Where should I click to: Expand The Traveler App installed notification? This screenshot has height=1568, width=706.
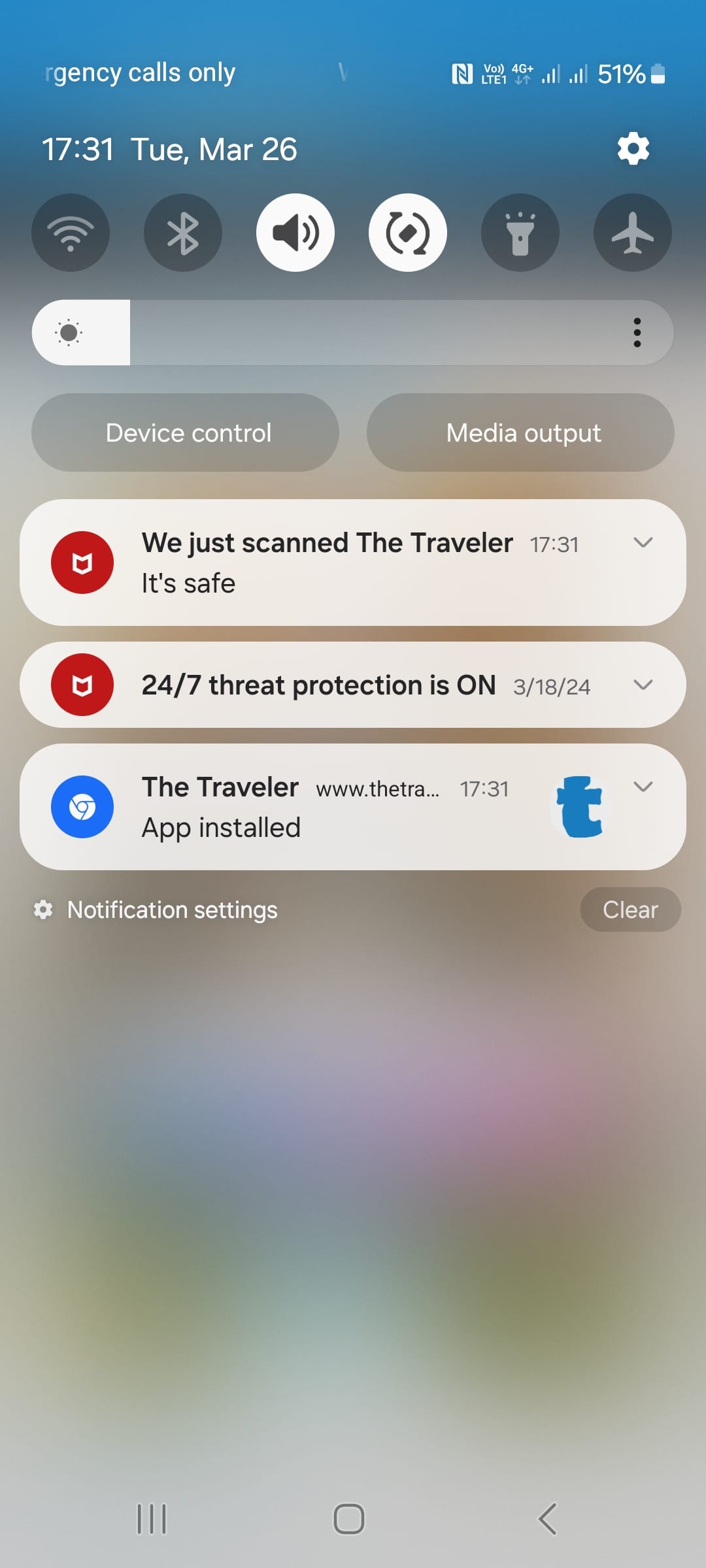643,787
